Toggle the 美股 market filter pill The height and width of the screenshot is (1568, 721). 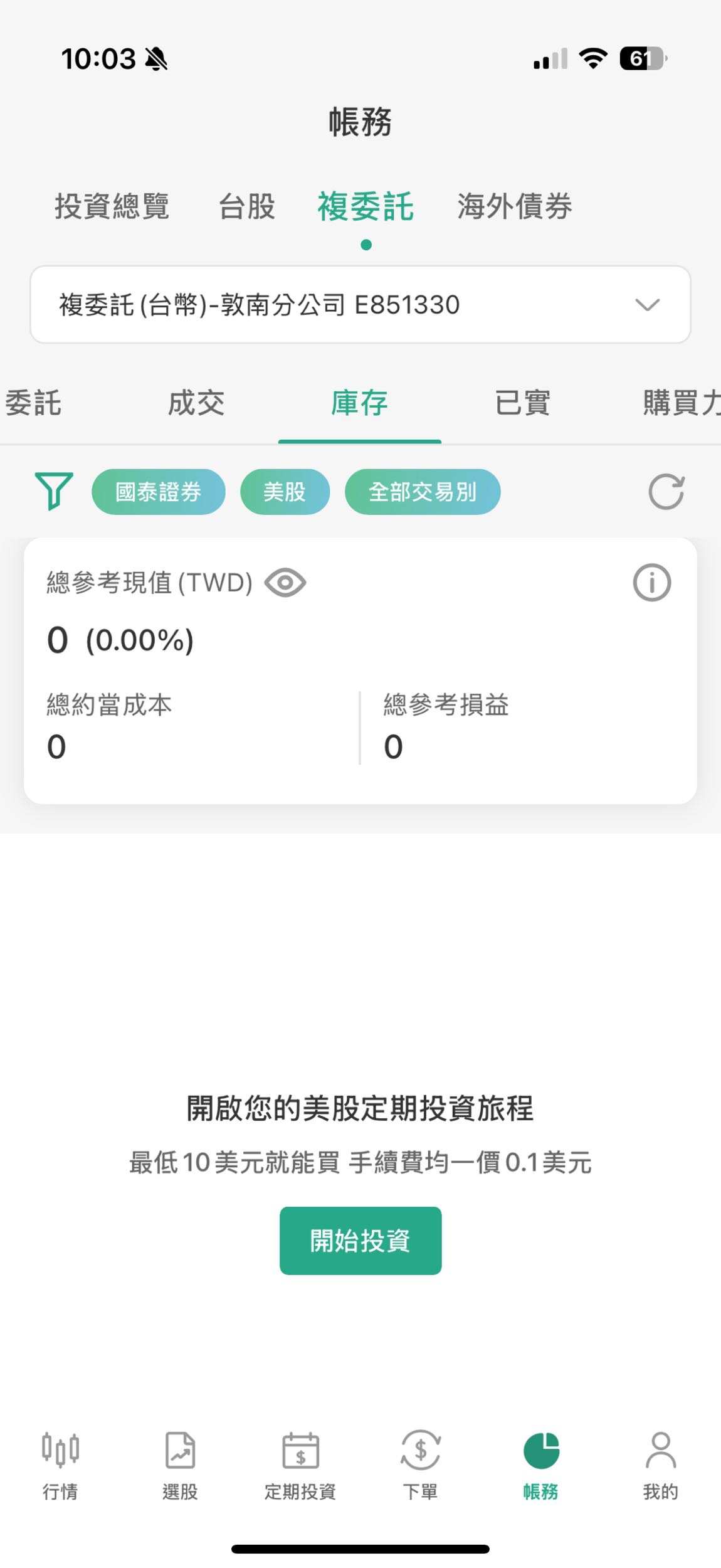[x=285, y=492]
